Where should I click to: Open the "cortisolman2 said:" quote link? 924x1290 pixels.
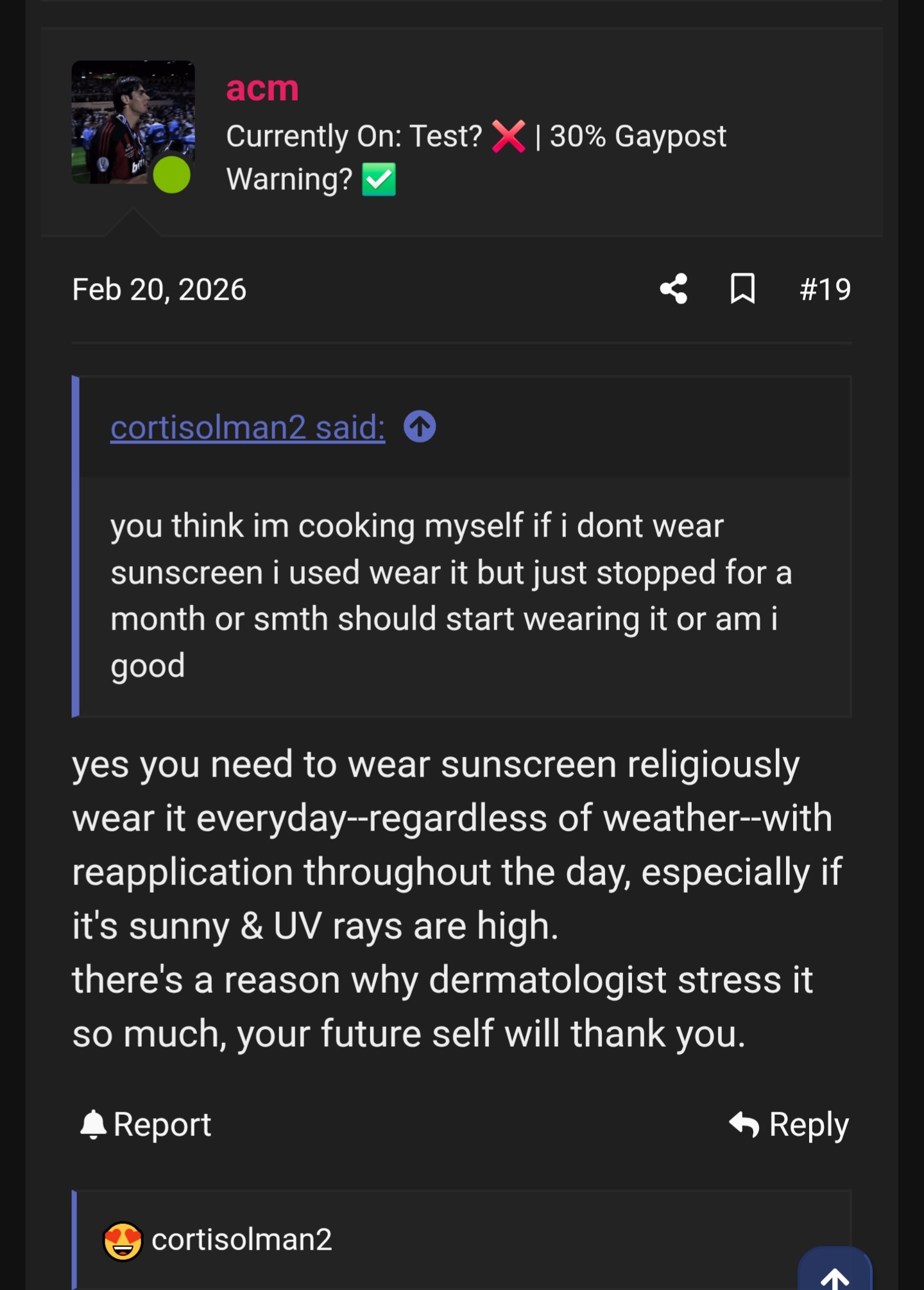[248, 427]
